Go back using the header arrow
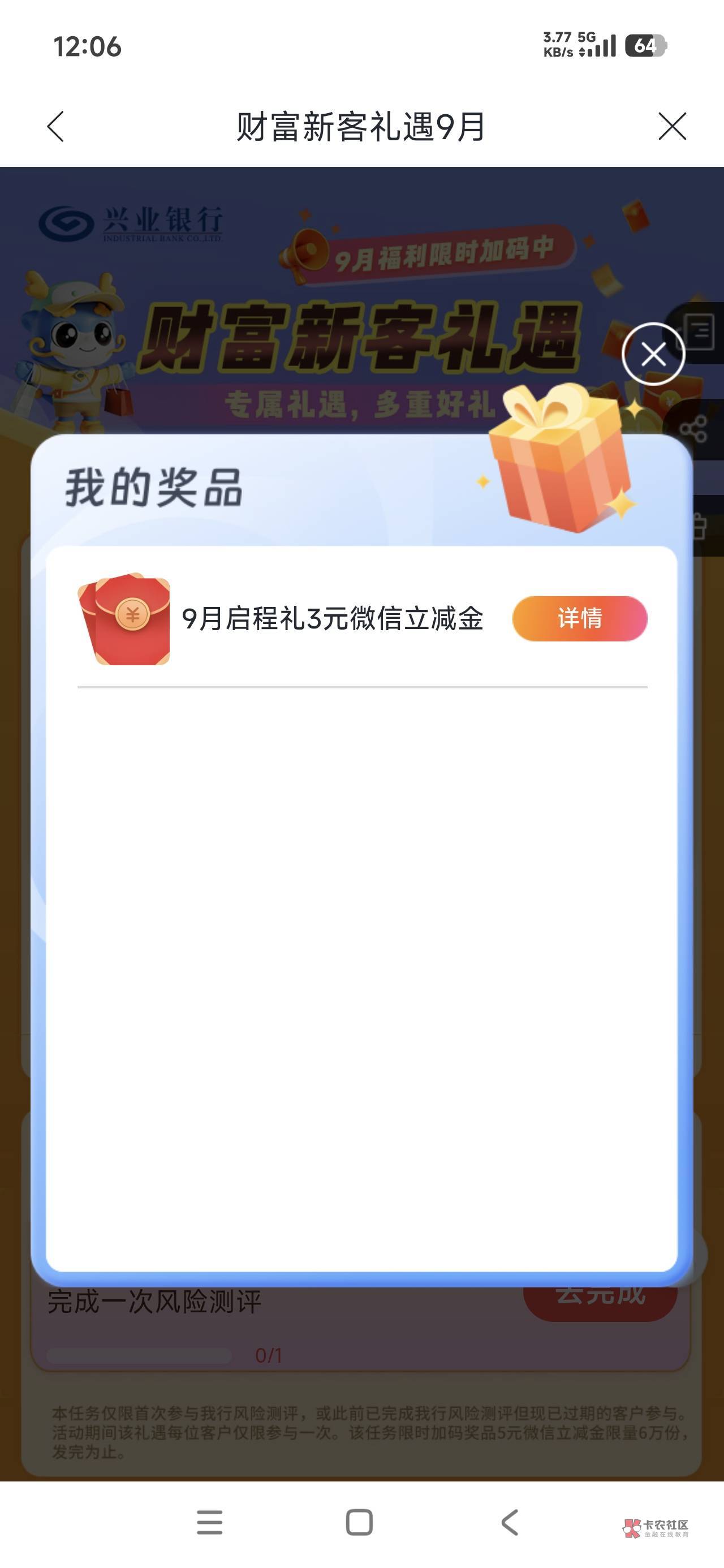Viewport: 724px width, 1568px height. pyautogui.click(x=55, y=127)
